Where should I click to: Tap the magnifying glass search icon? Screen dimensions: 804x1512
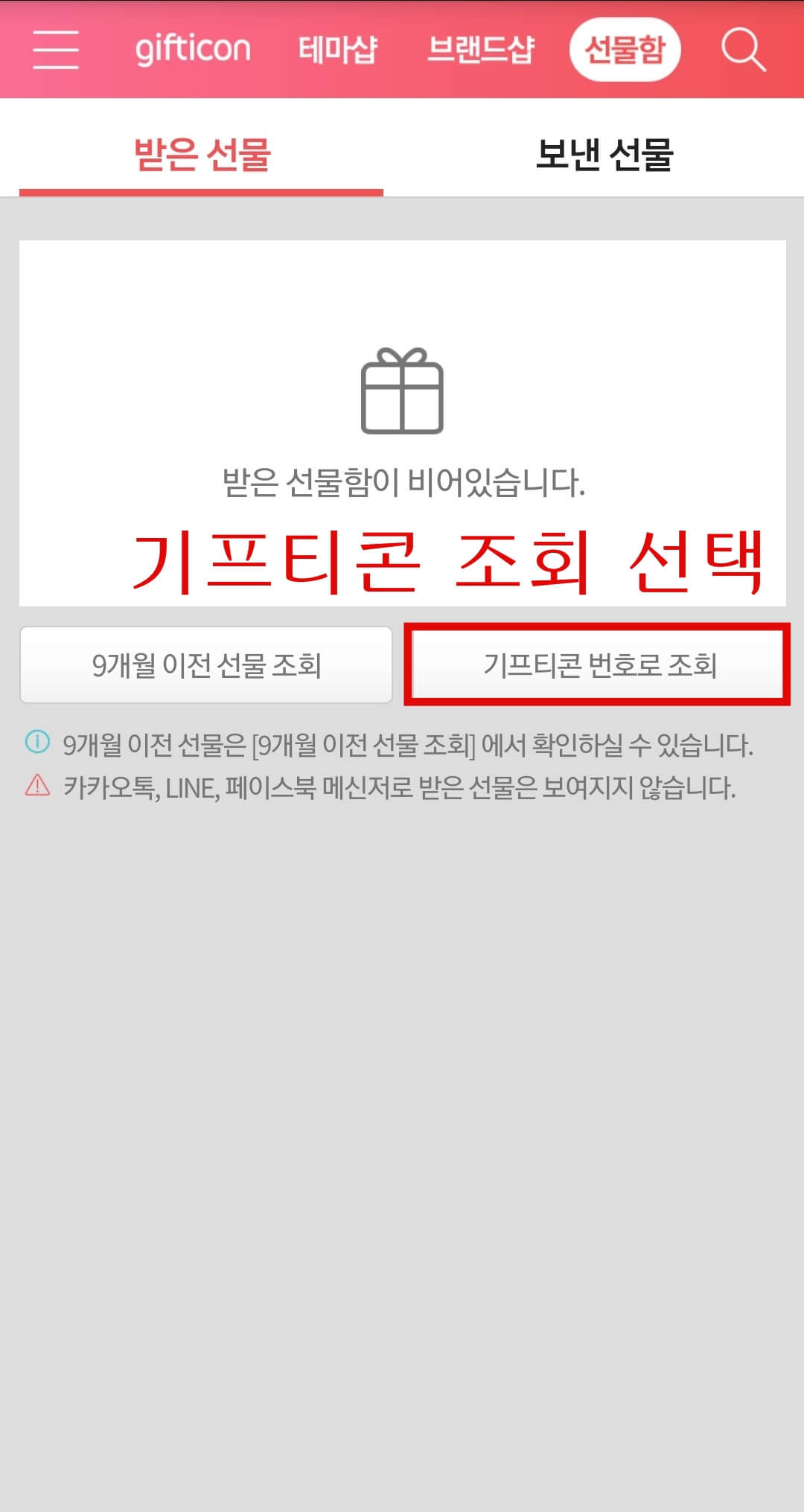click(742, 51)
